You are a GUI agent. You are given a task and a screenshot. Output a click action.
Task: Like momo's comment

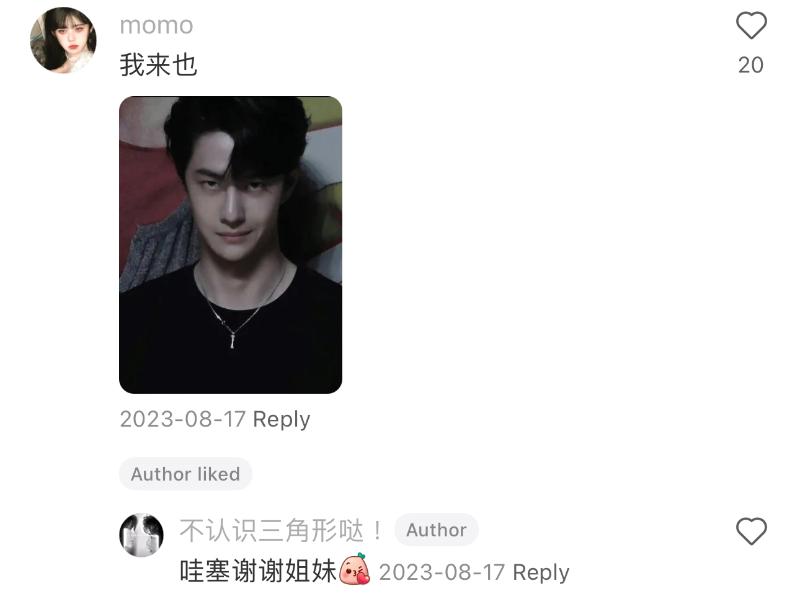[x=751, y=26]
